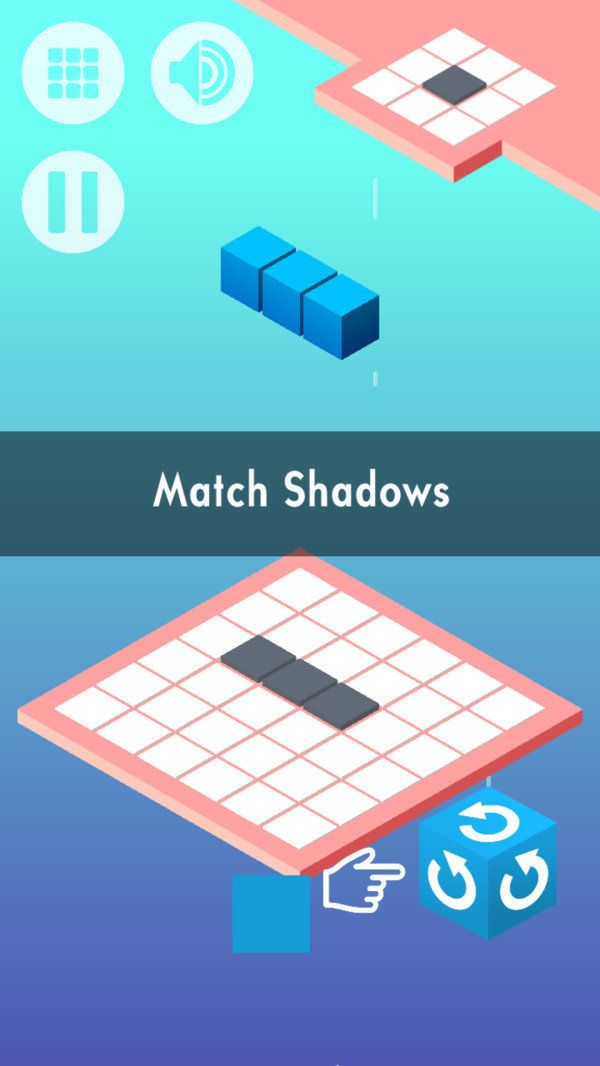Pause the game

73,201
